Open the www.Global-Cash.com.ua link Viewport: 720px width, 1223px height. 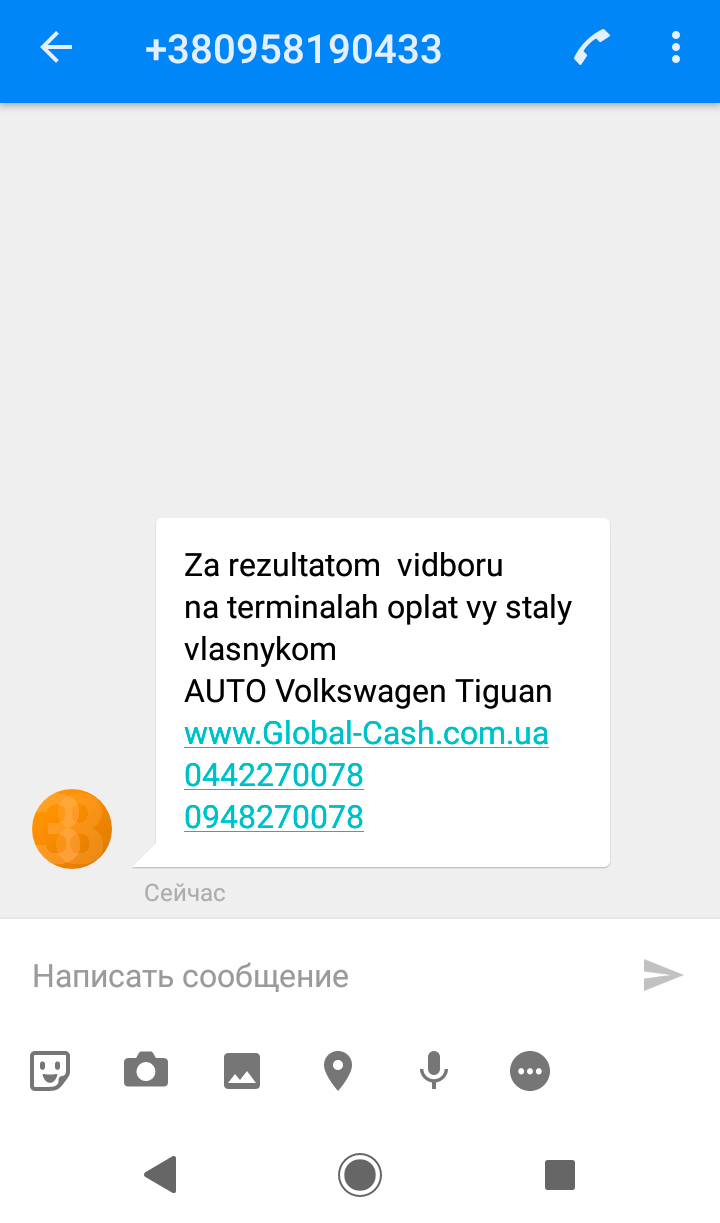point(366,733)
